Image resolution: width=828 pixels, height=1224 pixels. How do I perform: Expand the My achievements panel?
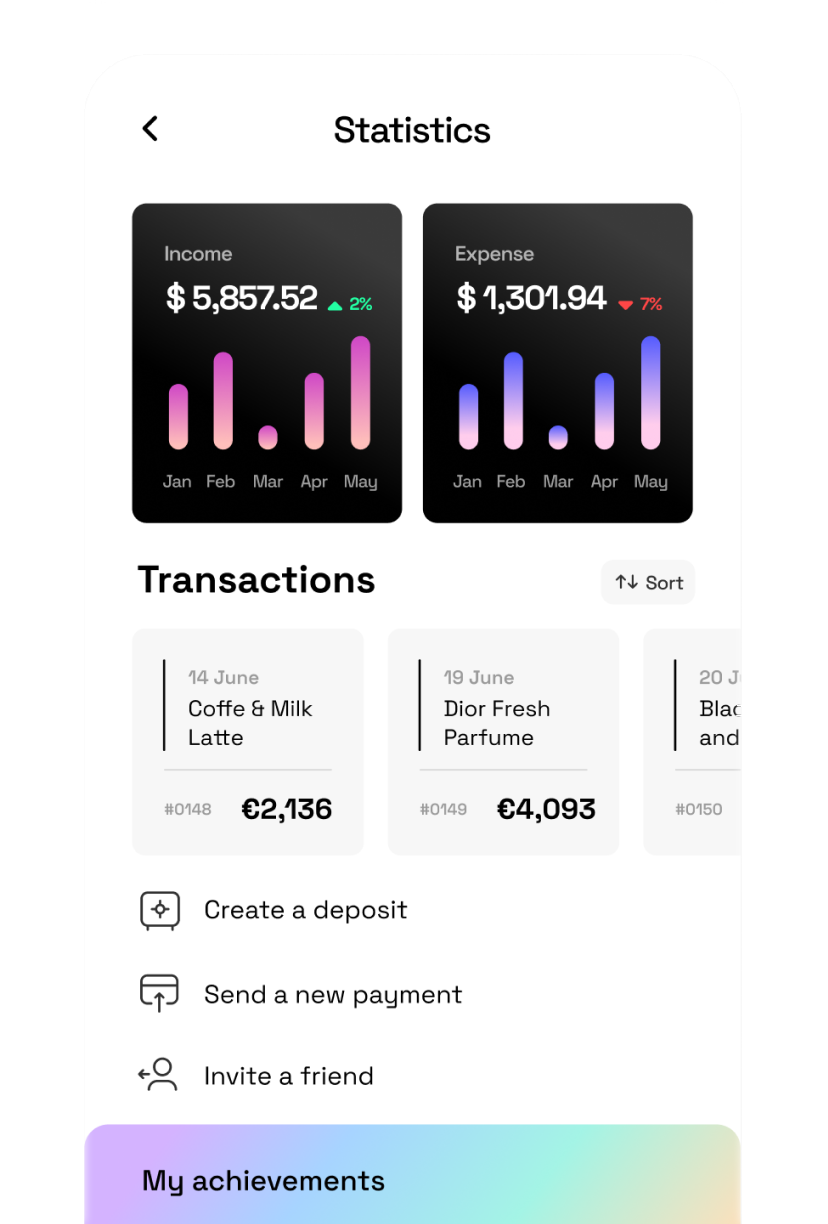pos(412,1180)
